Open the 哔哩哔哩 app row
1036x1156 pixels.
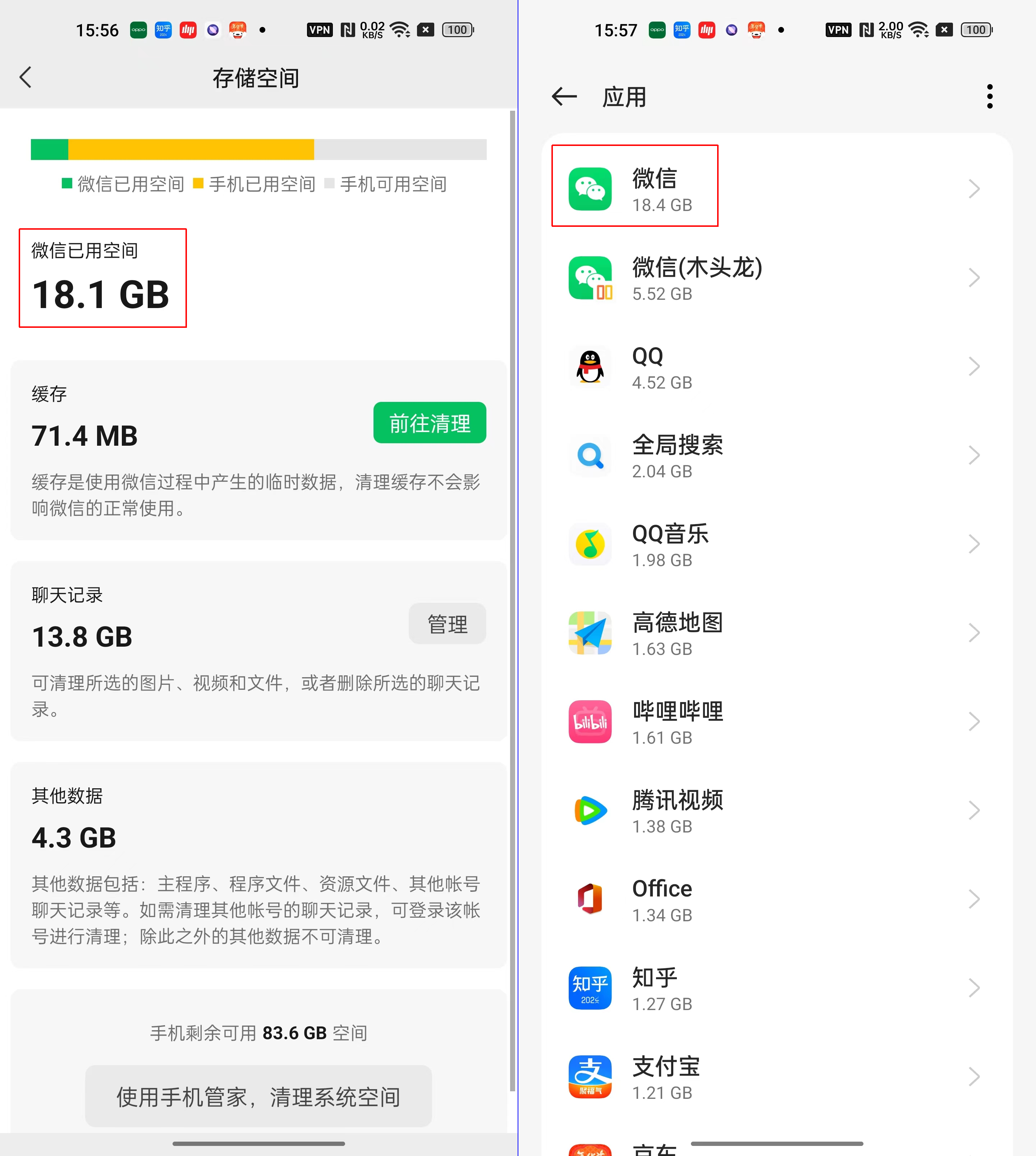pyautogui.click(x=777, y=722)
